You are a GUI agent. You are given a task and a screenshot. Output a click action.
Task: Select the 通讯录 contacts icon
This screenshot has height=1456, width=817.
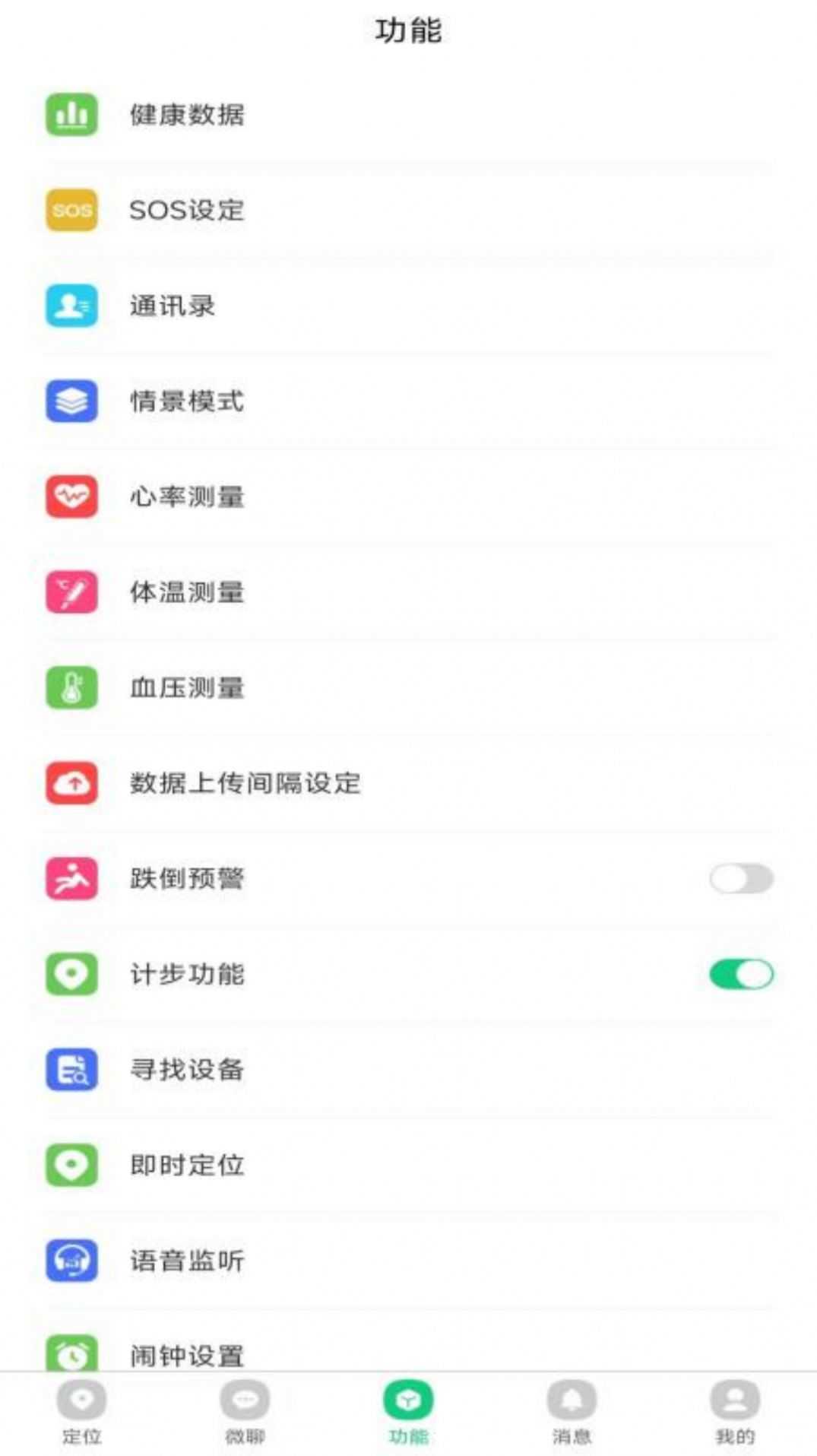point(71,306)
